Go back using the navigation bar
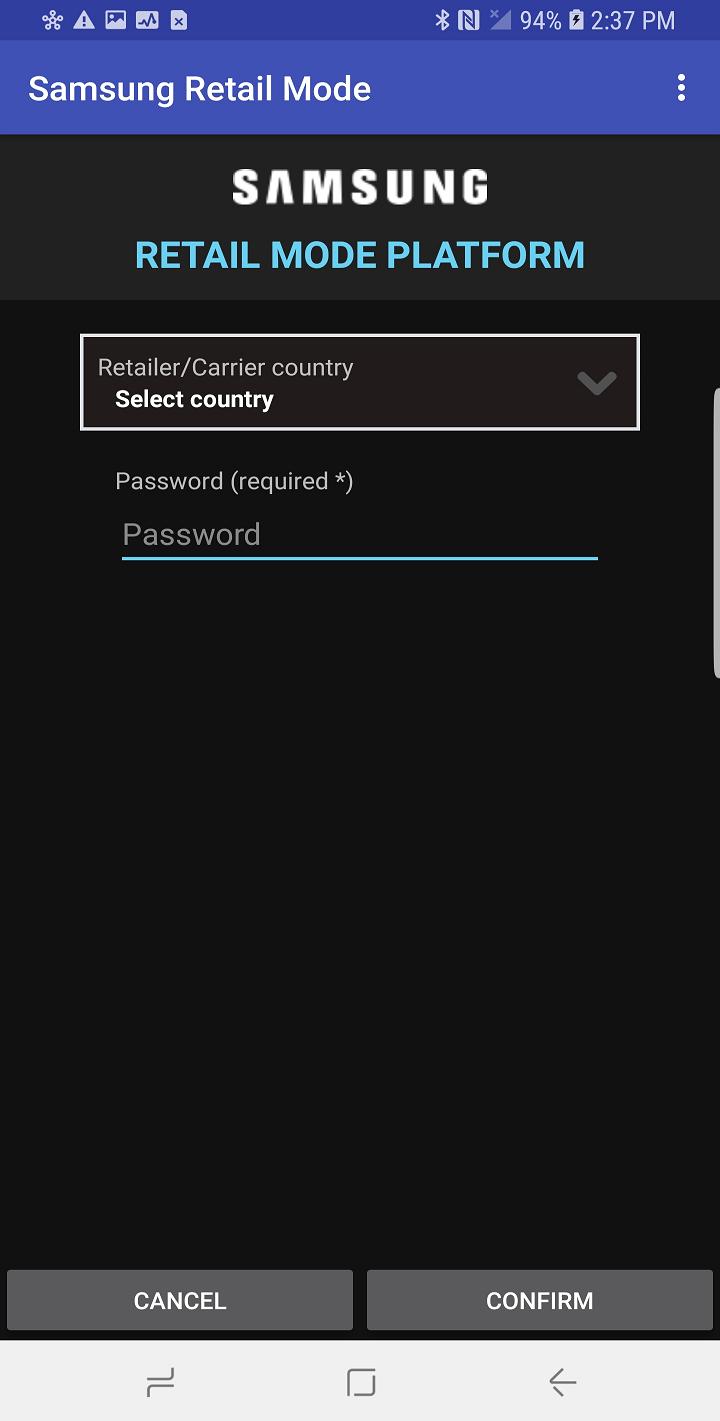Screen dimensions: 720x1421 click(x=562, y=1382)
